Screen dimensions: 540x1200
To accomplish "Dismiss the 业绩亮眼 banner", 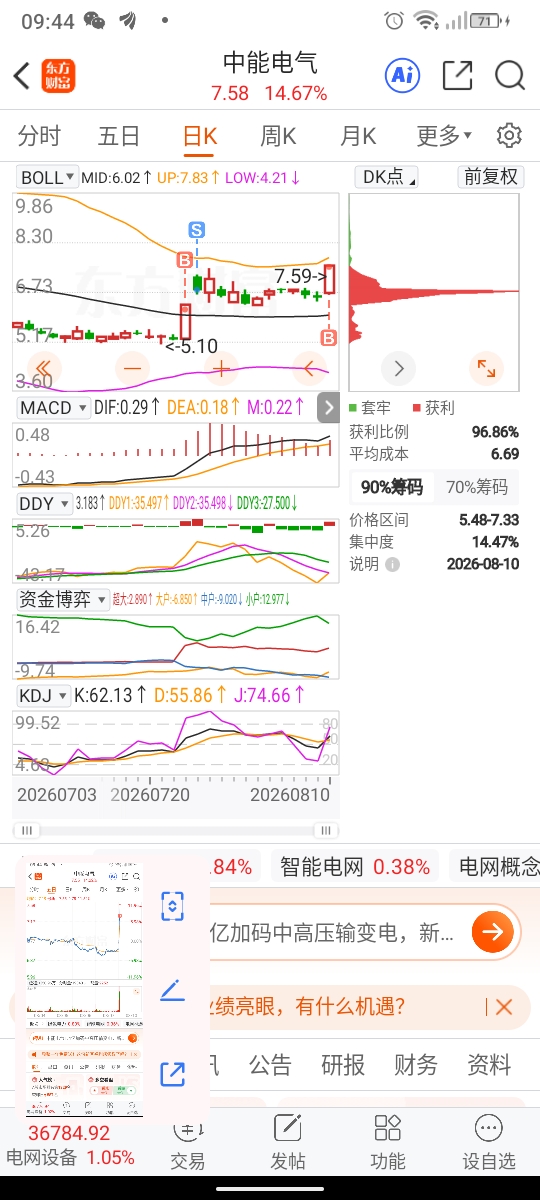I will (504, 1006).
